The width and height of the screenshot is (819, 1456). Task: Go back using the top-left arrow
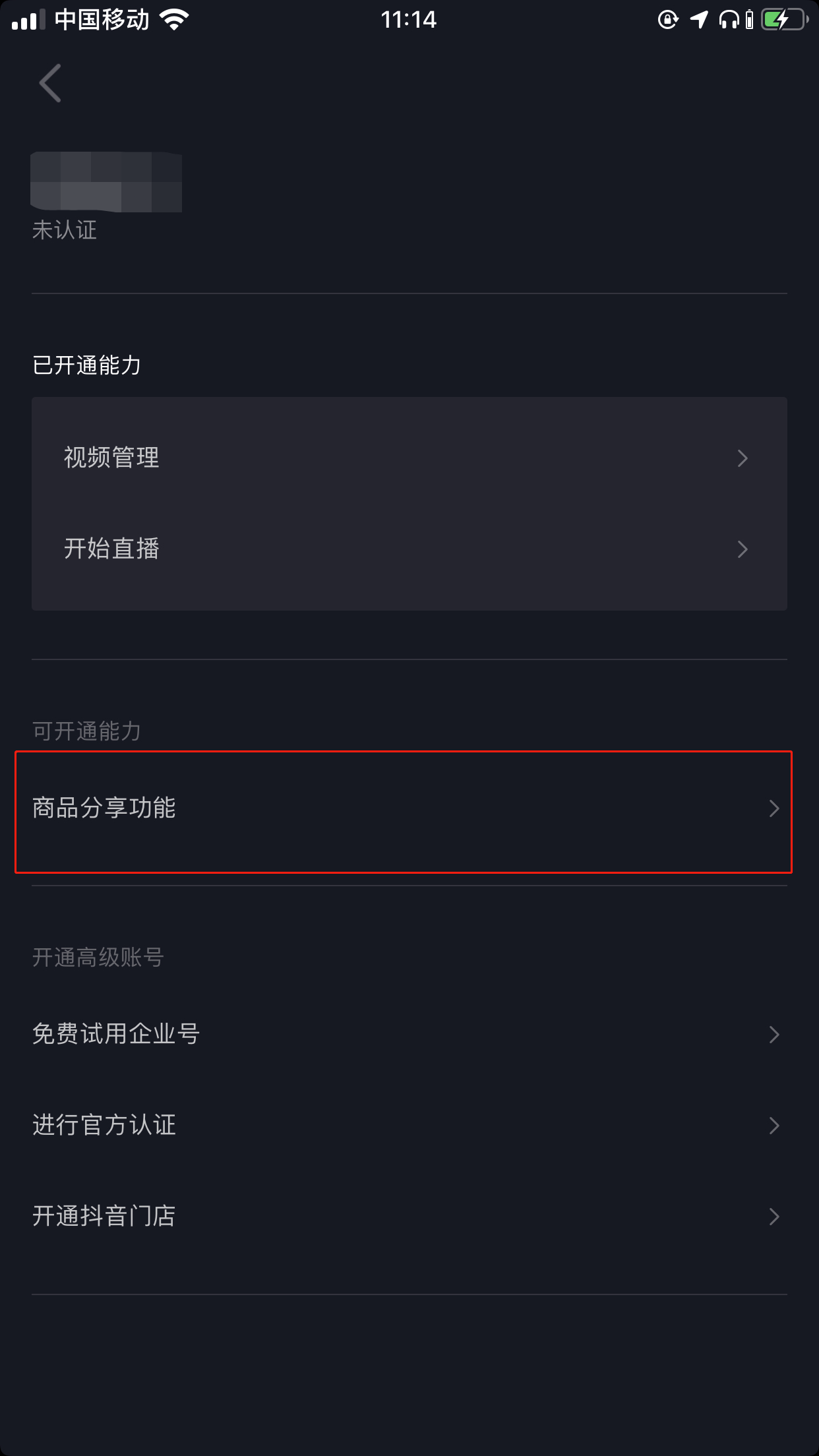pos(50,83)
